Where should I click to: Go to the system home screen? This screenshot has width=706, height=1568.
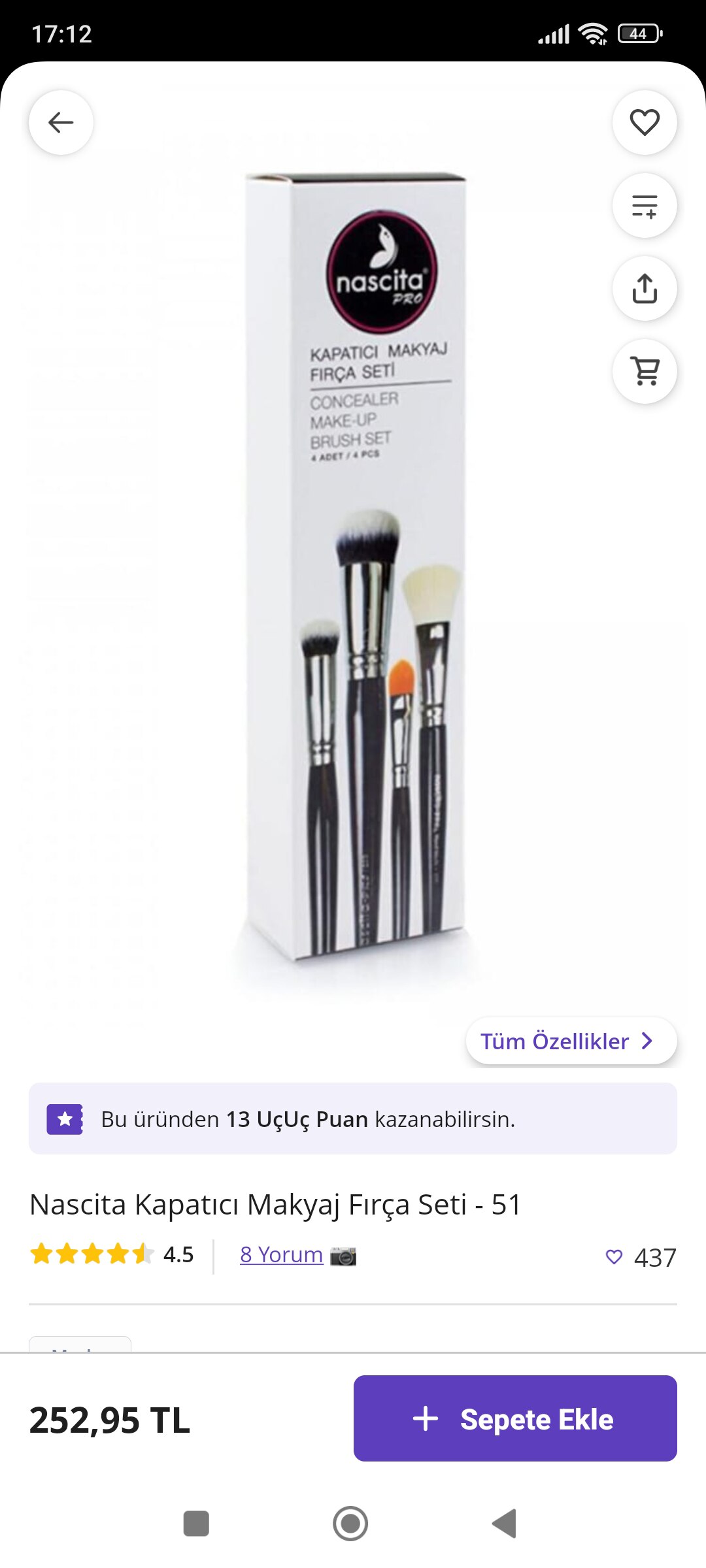(350, 1524)
